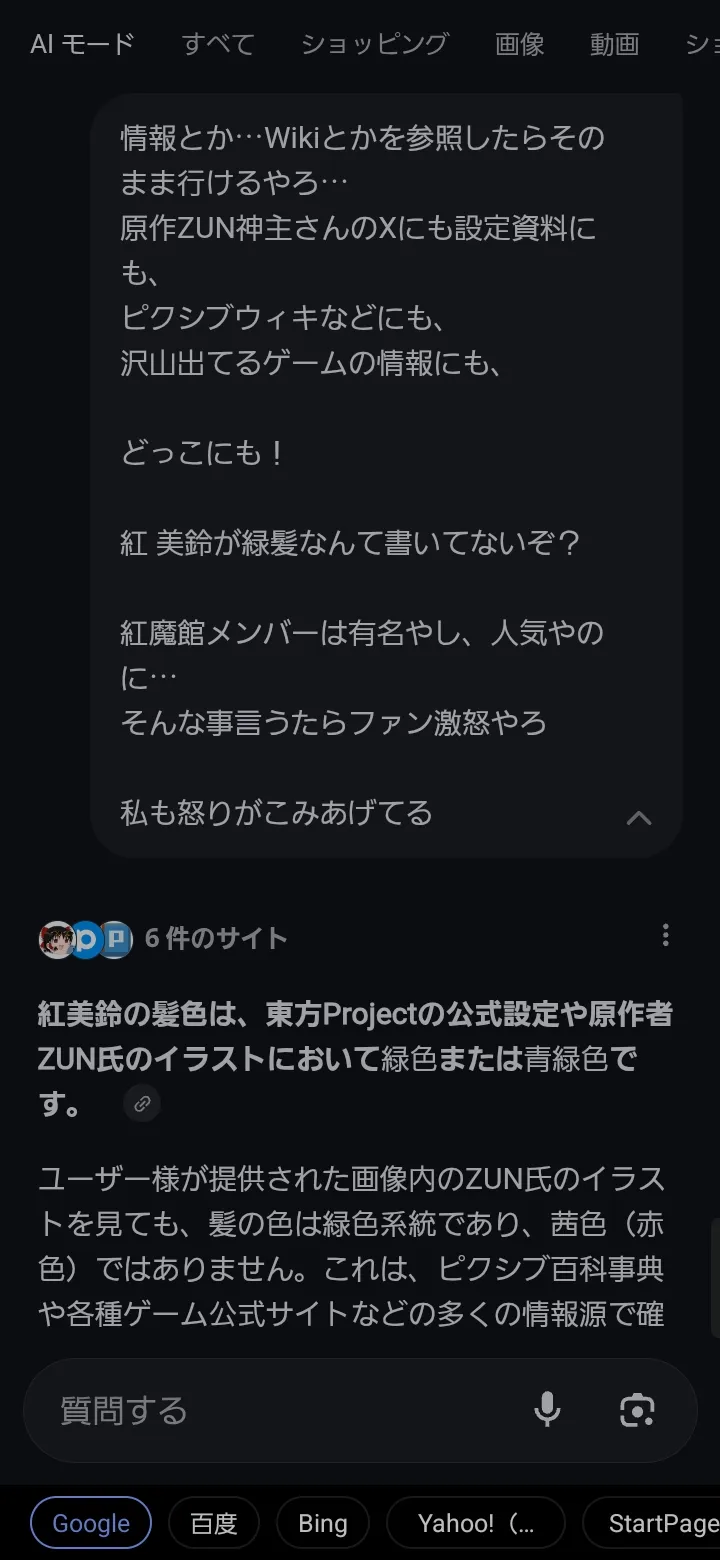Switch search engine to 百度
Image resolution: width=720 pixels, height=1560 pixels.
214,1523
